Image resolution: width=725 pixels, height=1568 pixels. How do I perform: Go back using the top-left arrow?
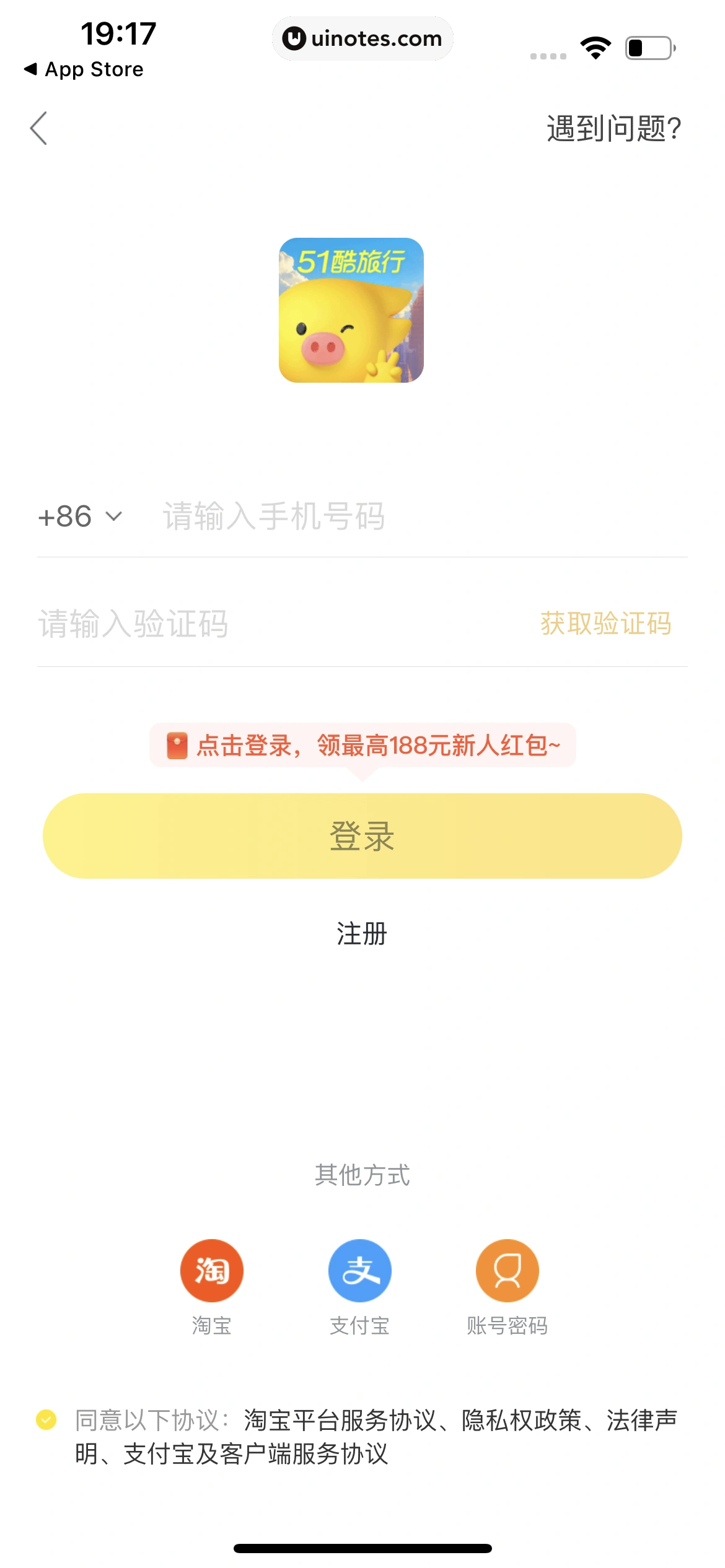pyautogui.click(x=39, y=128)
